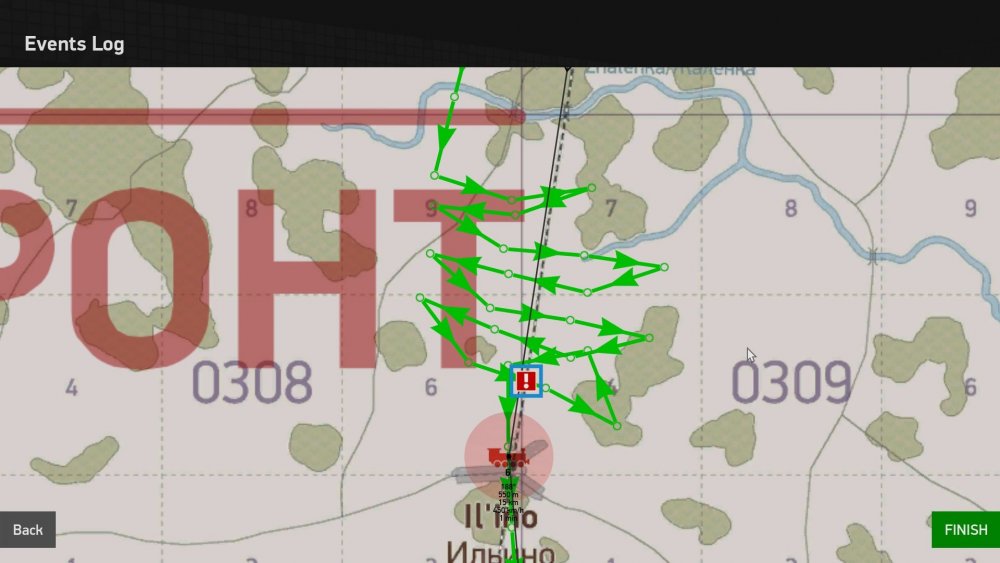Select the red train icon on map
1000x563 pixels.
(x=508, y=457)
